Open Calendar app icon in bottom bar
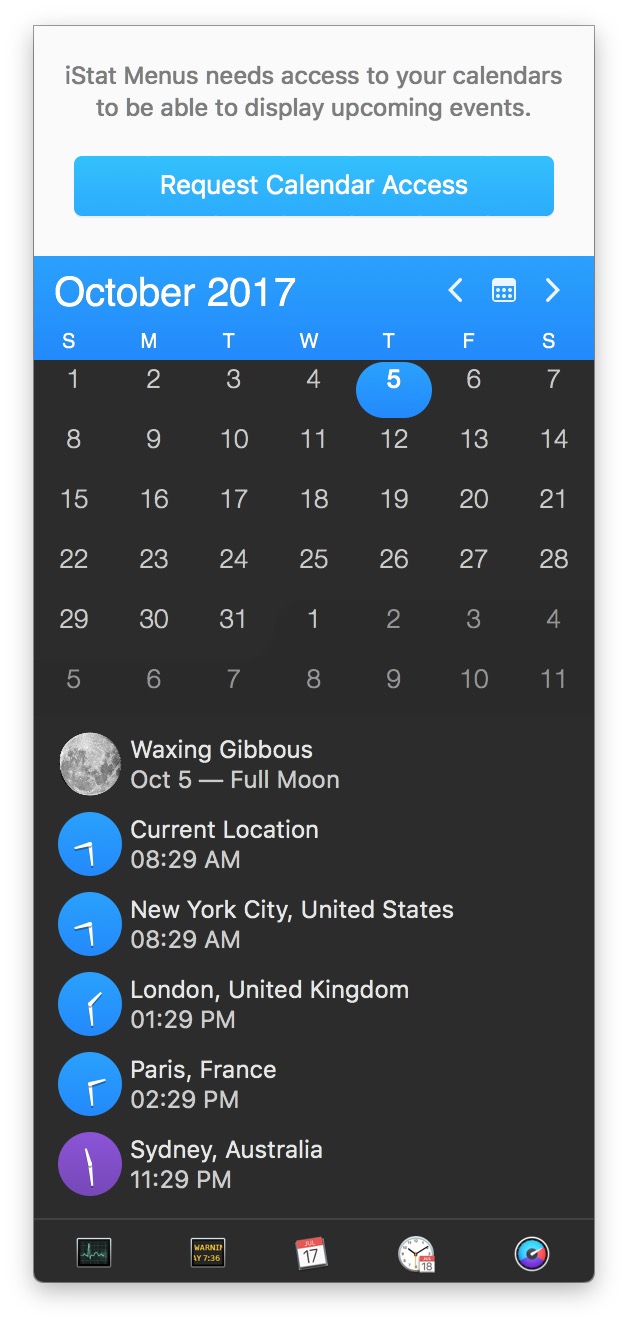The image size is (628, 1324). point(311,1252)
